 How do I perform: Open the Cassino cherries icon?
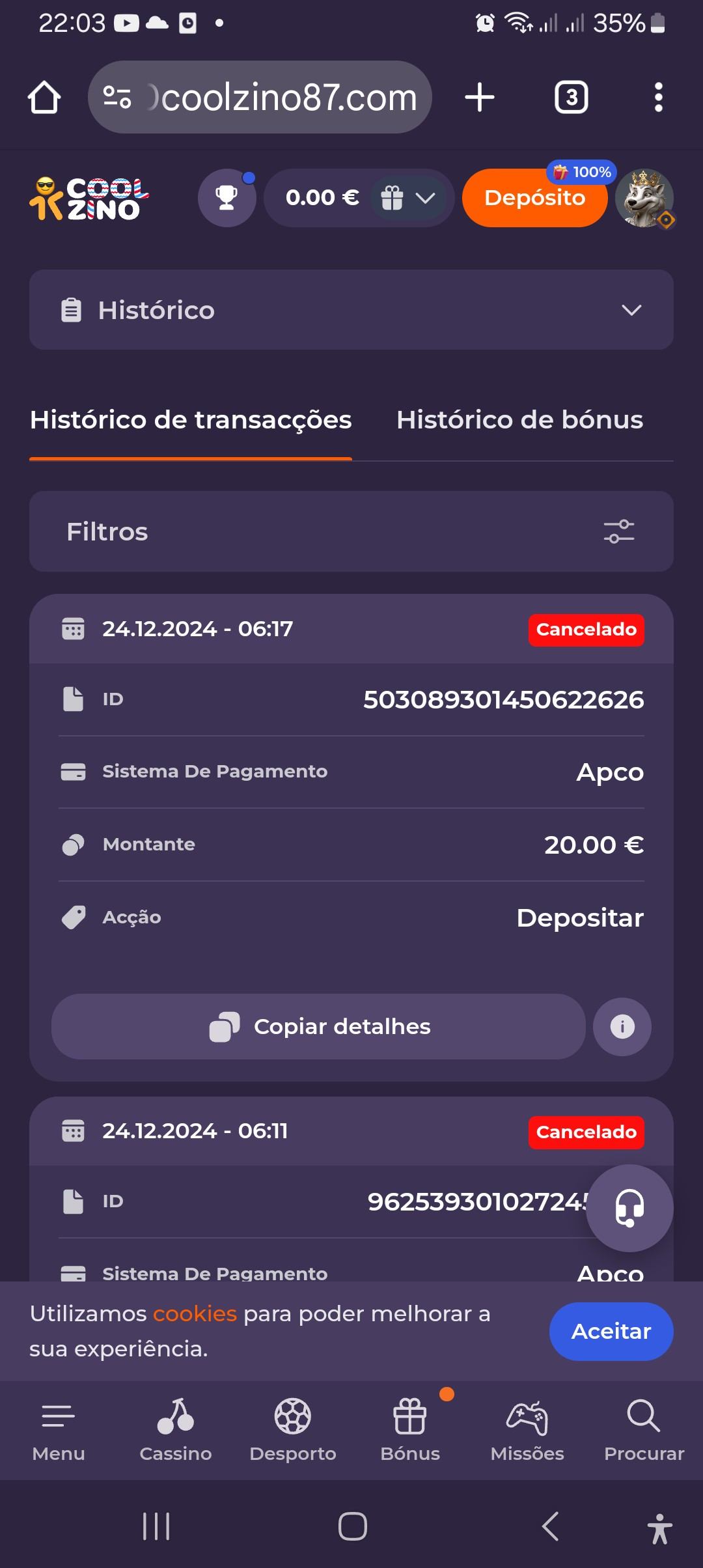(175, 1418)
